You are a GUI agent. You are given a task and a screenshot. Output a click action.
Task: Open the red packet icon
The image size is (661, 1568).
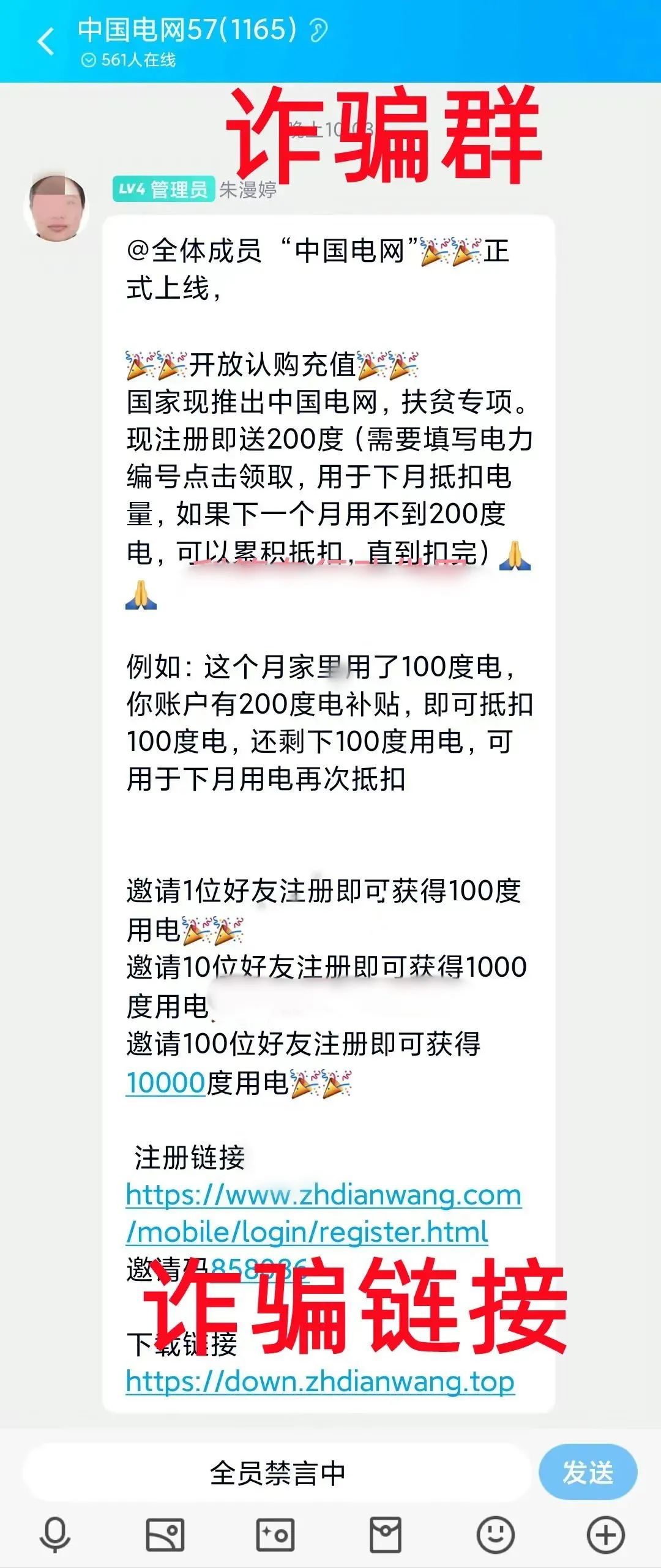(x=386, y=1534)
